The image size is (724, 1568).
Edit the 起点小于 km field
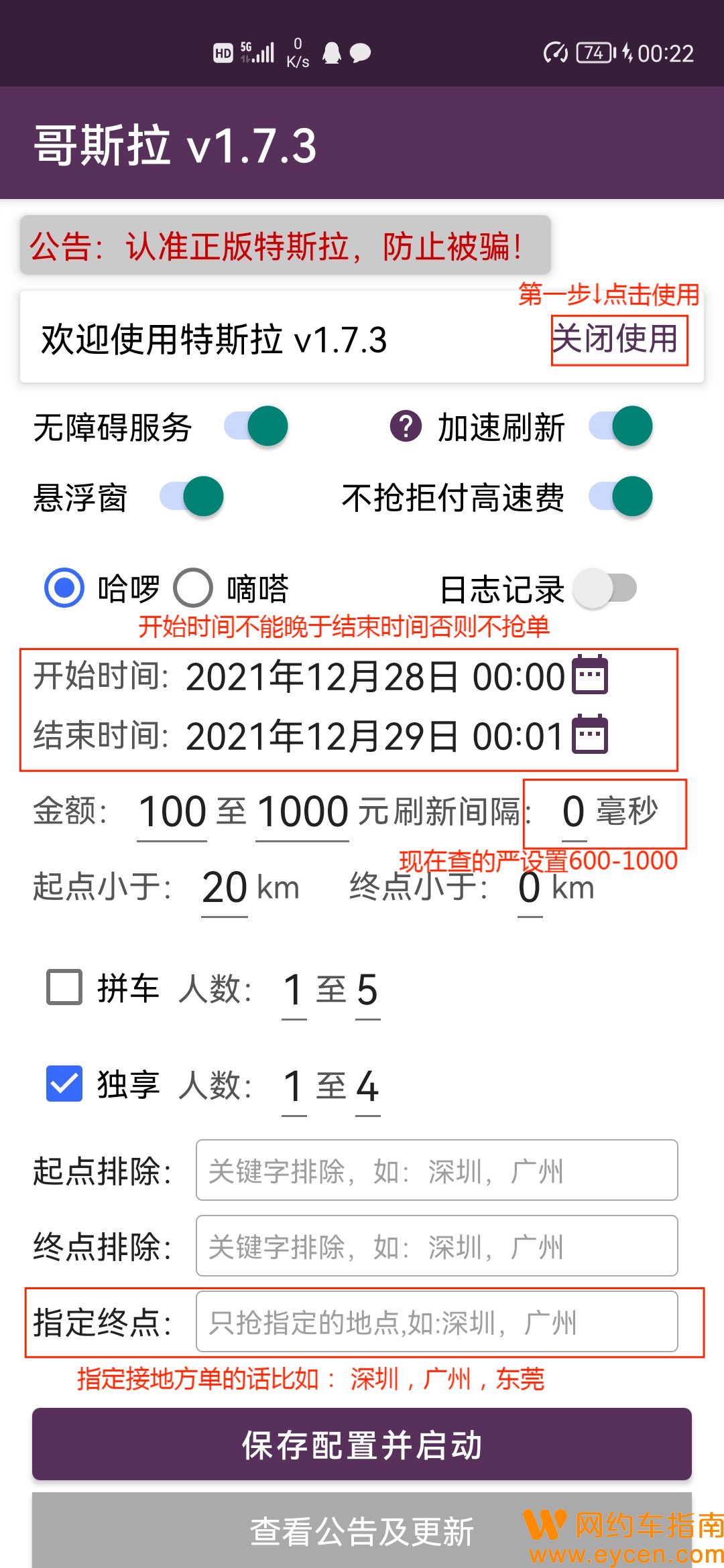pyautogui.click(x=225, y=887)
